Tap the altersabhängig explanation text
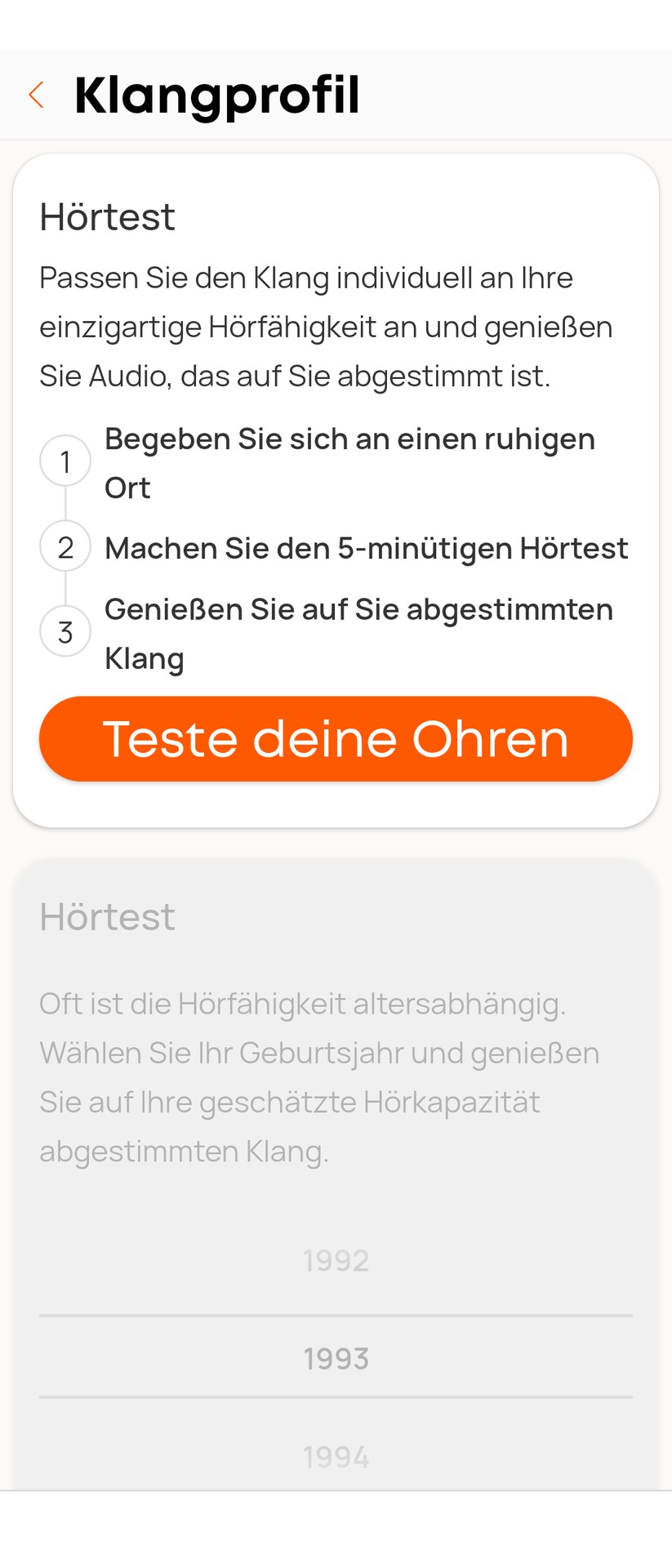672x1568 pixels. (320, 1076)
